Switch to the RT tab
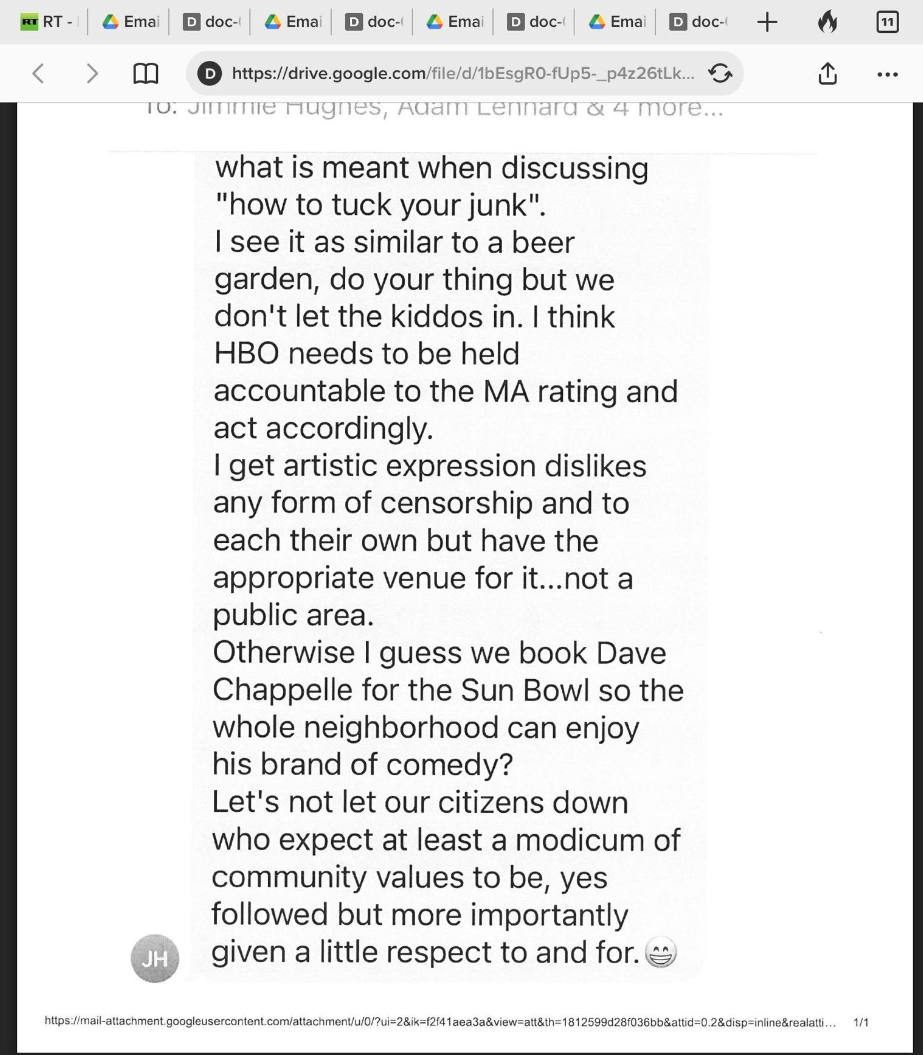The image size is (923, 1055). [x=44, y=21]
